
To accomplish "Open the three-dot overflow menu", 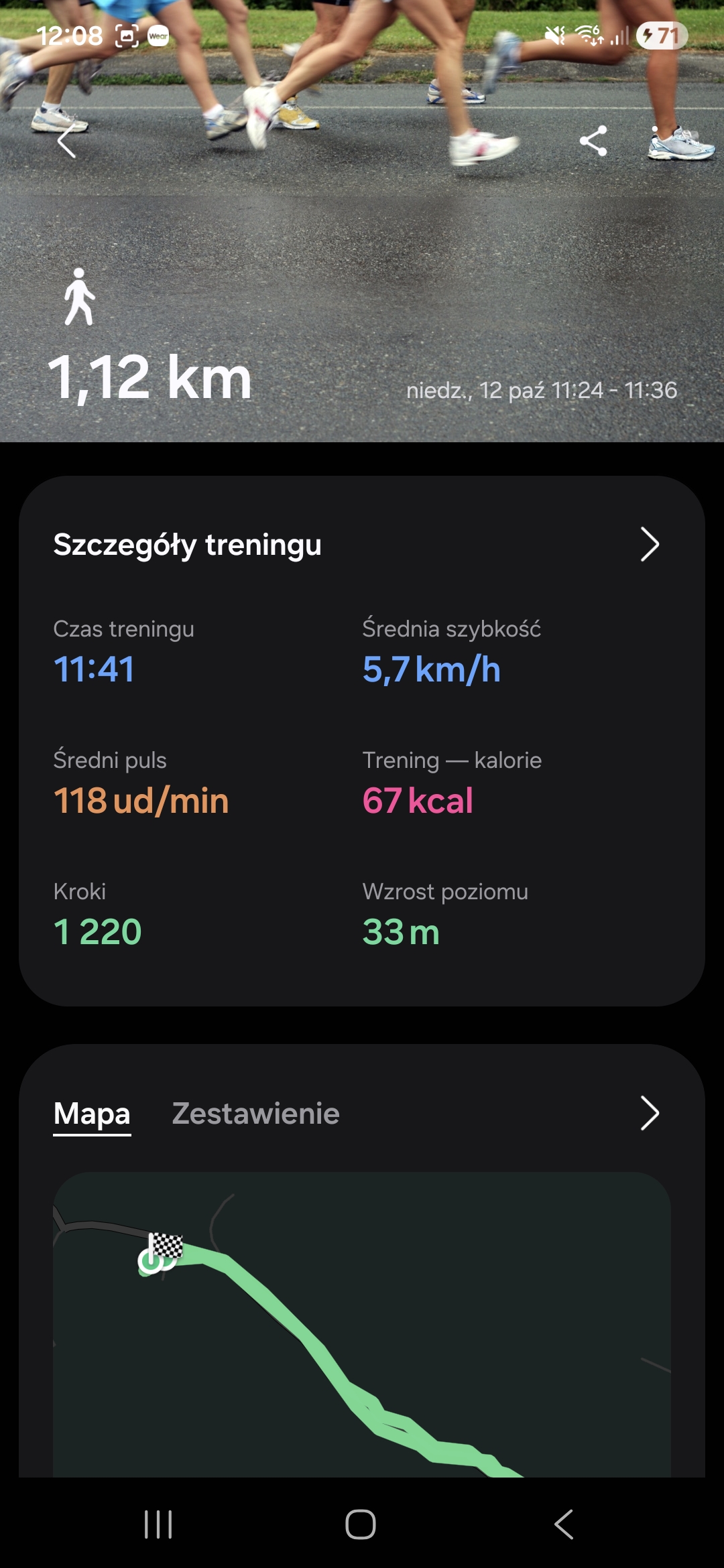I will point(655,141).
